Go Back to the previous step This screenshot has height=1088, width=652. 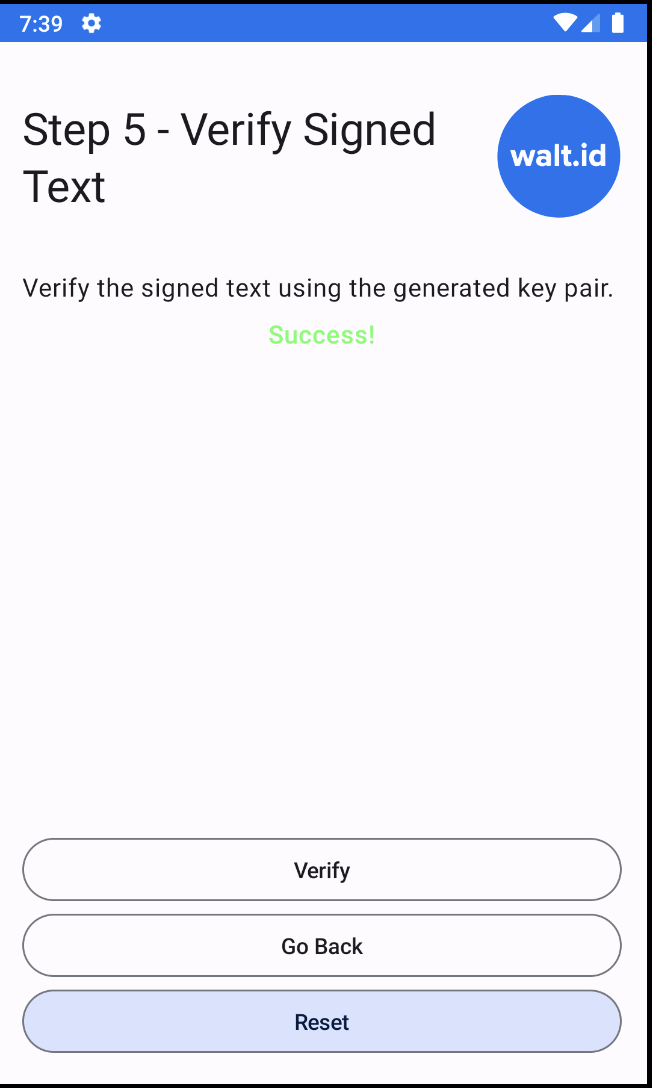click(322, 946)
